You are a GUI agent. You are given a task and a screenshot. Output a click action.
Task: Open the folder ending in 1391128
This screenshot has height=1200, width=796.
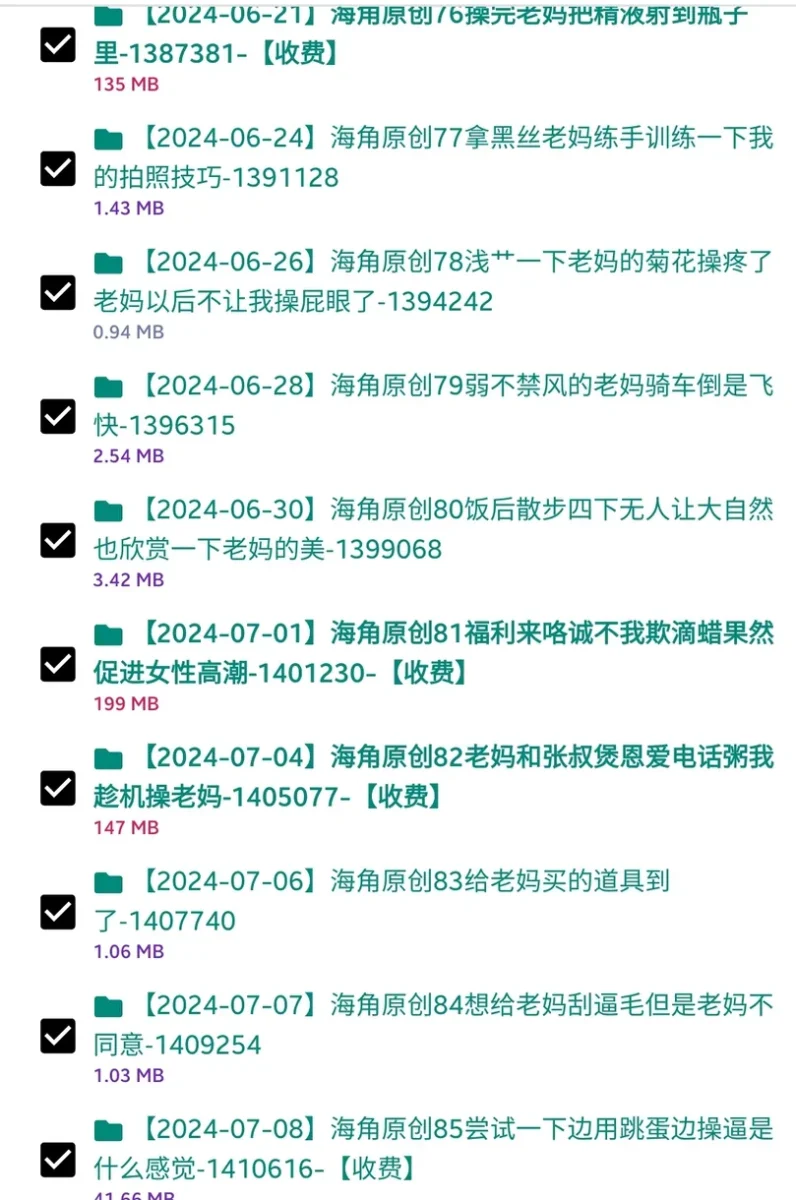point(432,157)
